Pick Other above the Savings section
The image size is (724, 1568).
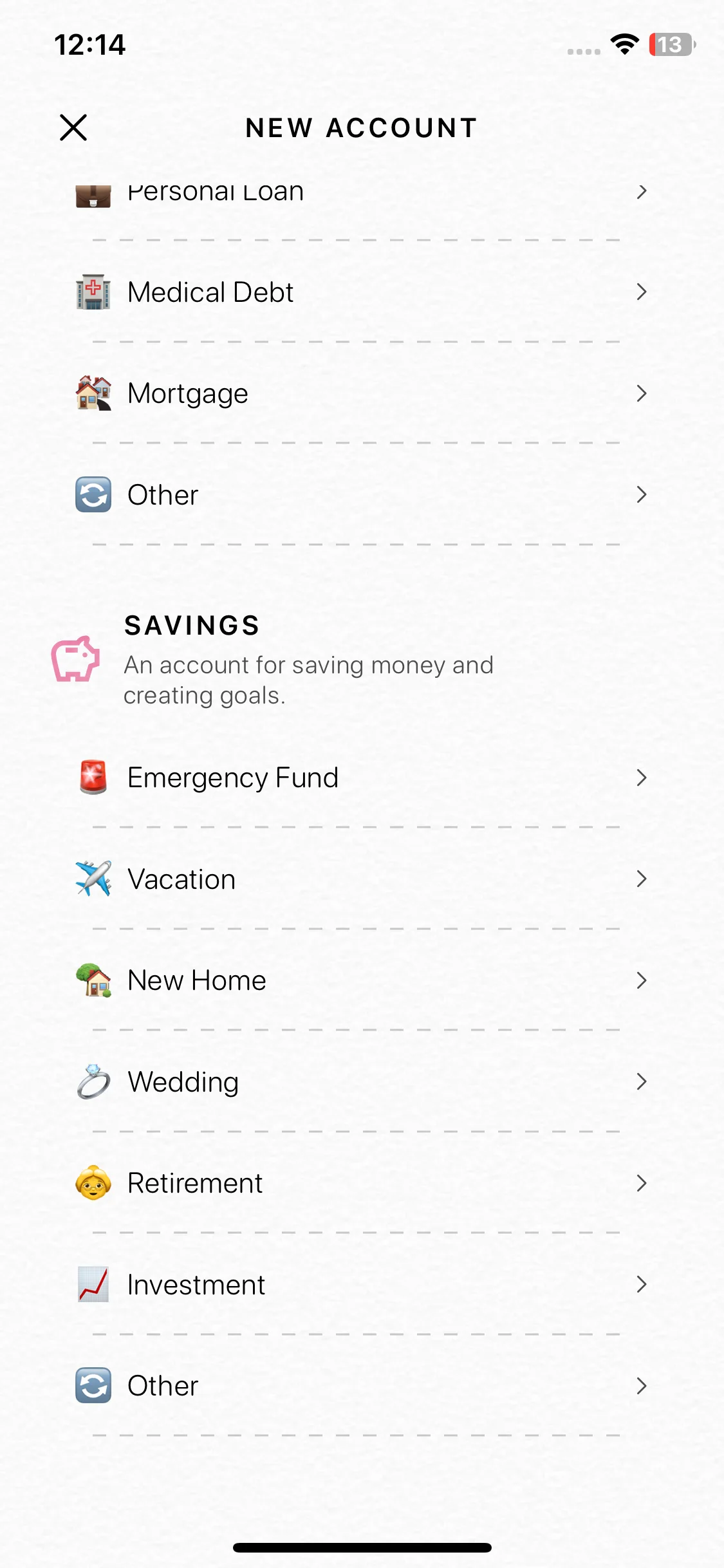point(360,494)
